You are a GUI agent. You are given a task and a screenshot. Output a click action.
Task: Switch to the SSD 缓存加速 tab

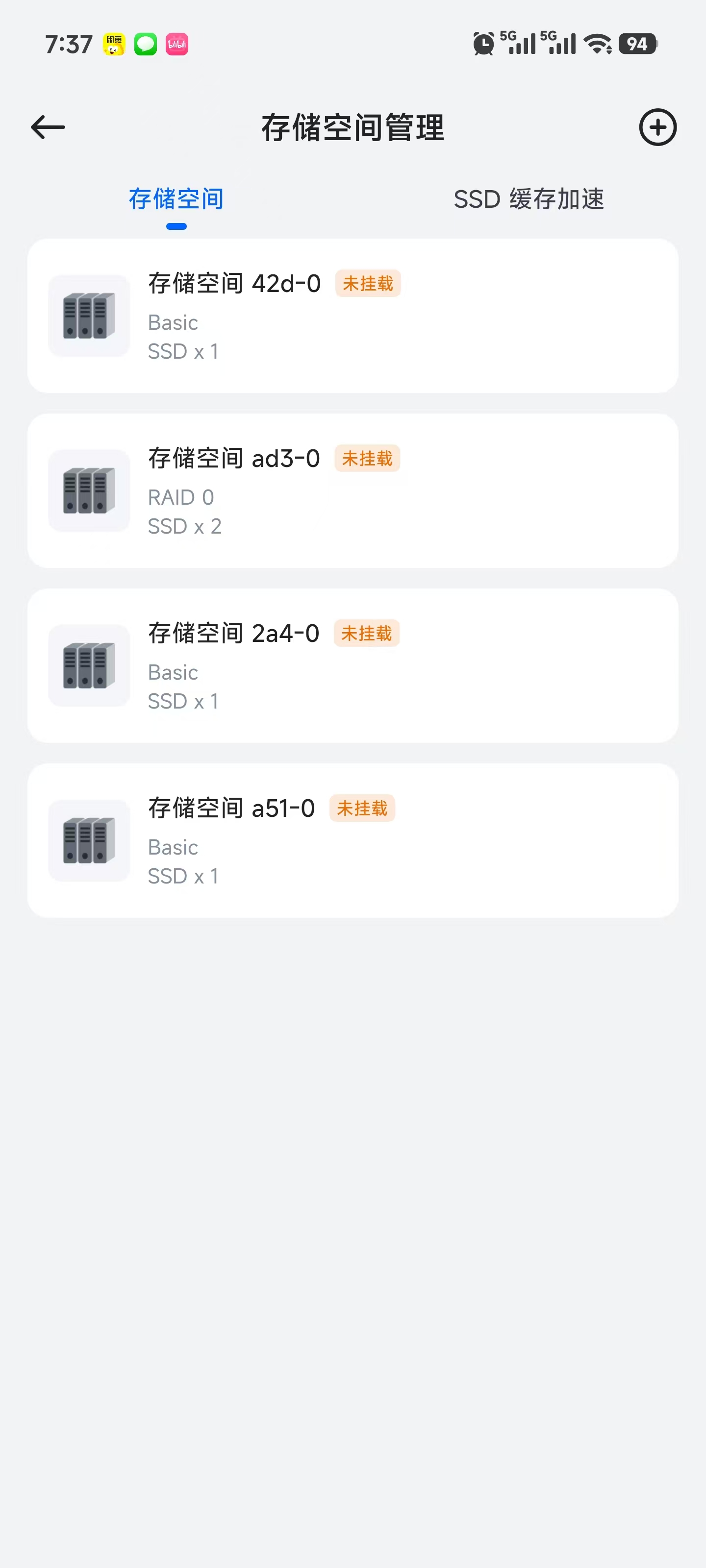[528, 199]
